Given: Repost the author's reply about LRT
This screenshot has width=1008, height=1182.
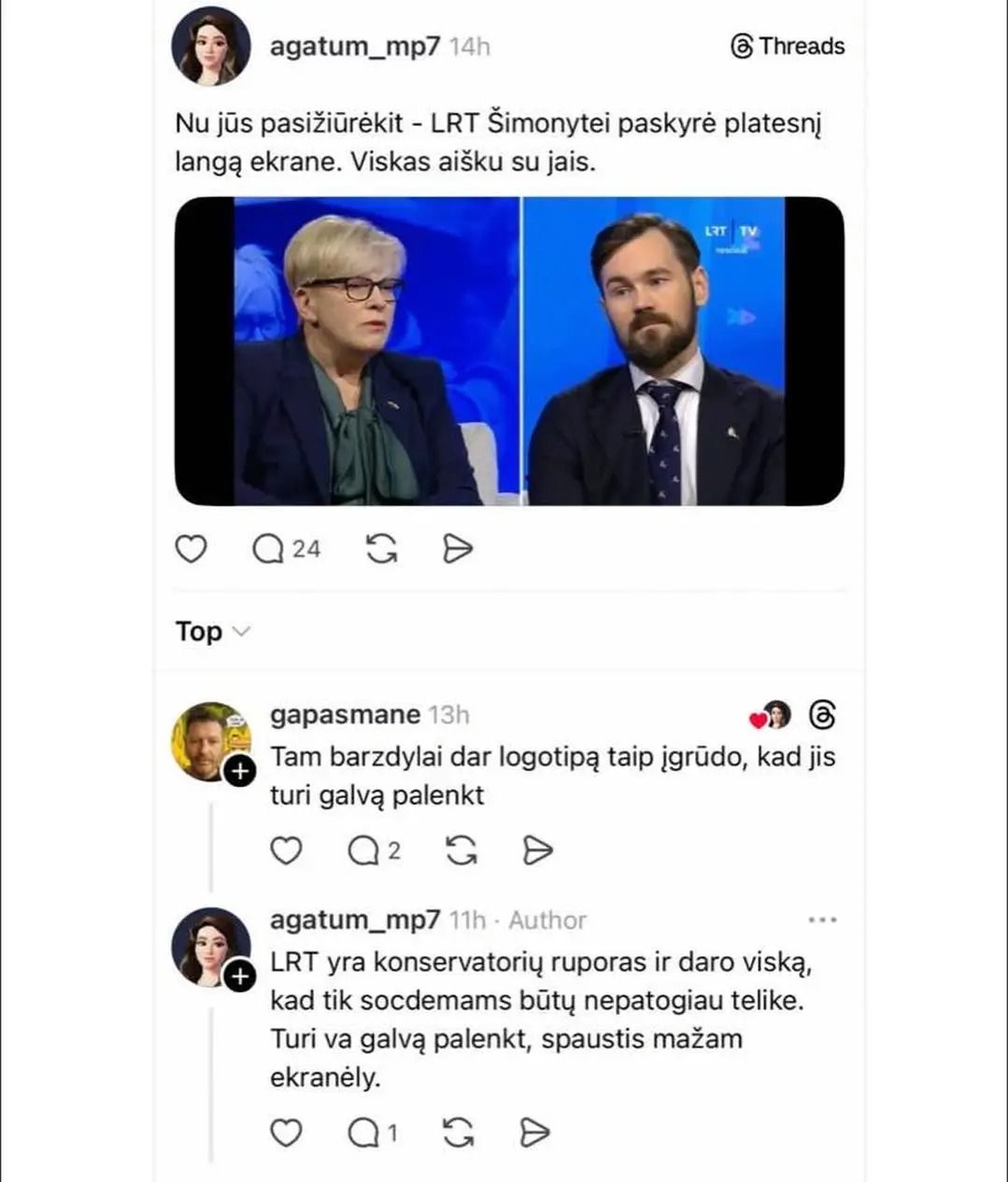Looking at the screenshot, I should tap(457, 1132).
